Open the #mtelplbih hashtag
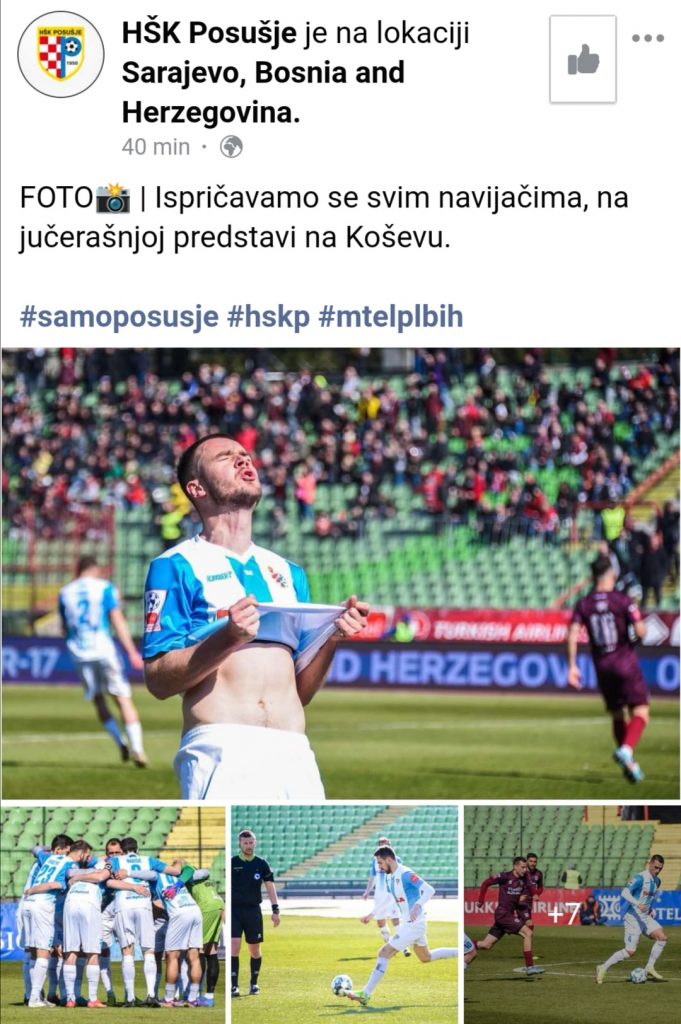This screenshot has width=681, height=1024. [x=390, y=317]
